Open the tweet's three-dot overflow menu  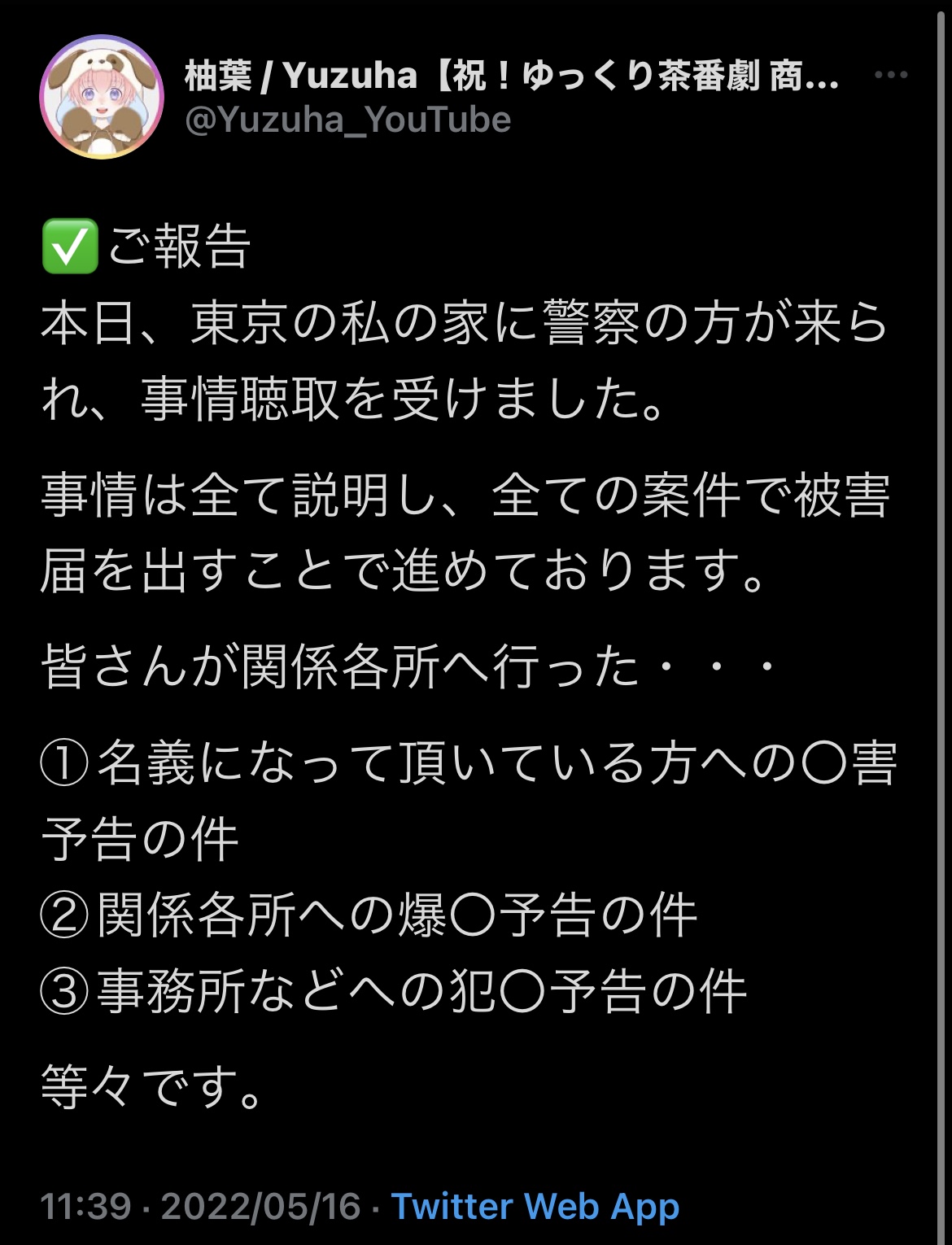pyautogui.click(x=890, y=75)
